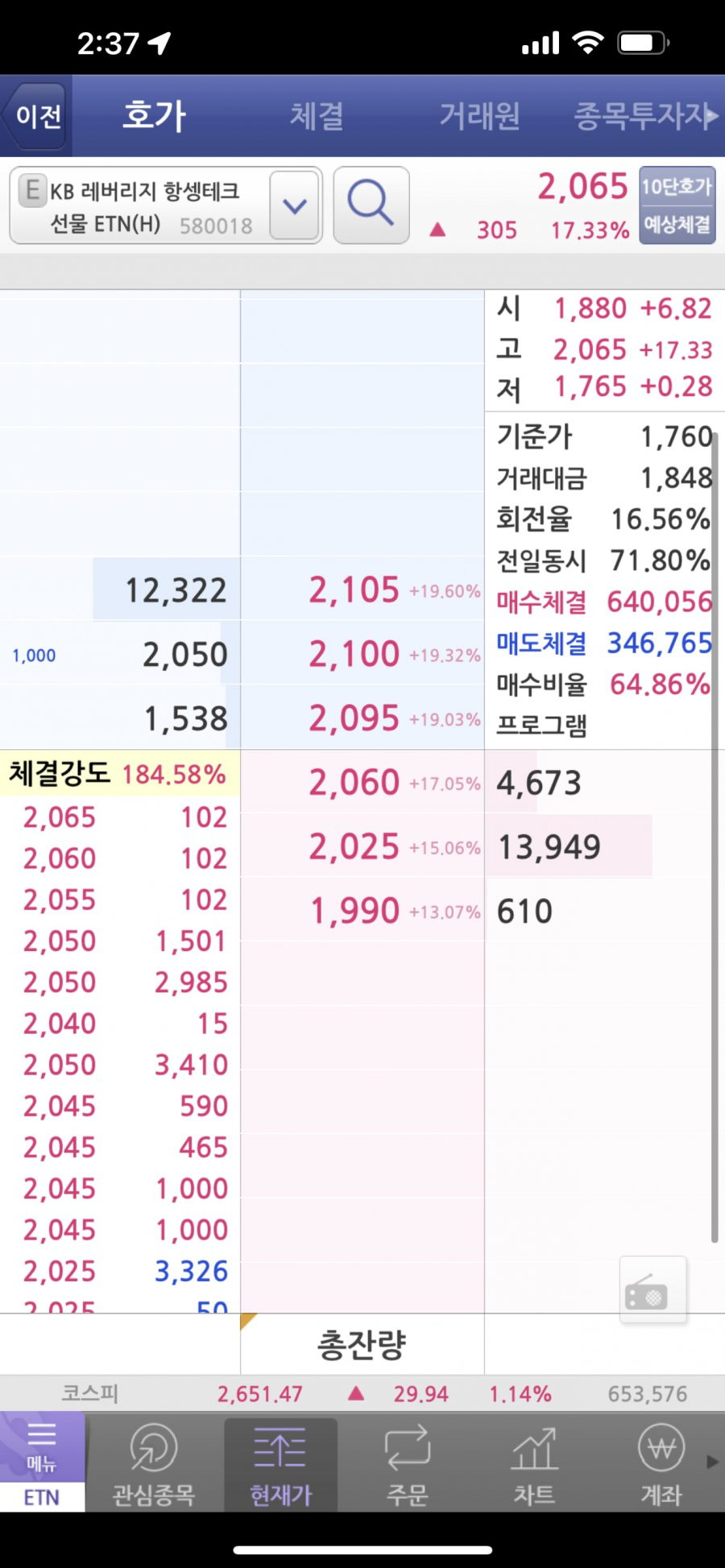Select the 1,990 bid price row
Screen dimensions: 725x1568
click(x=362, y=911)
